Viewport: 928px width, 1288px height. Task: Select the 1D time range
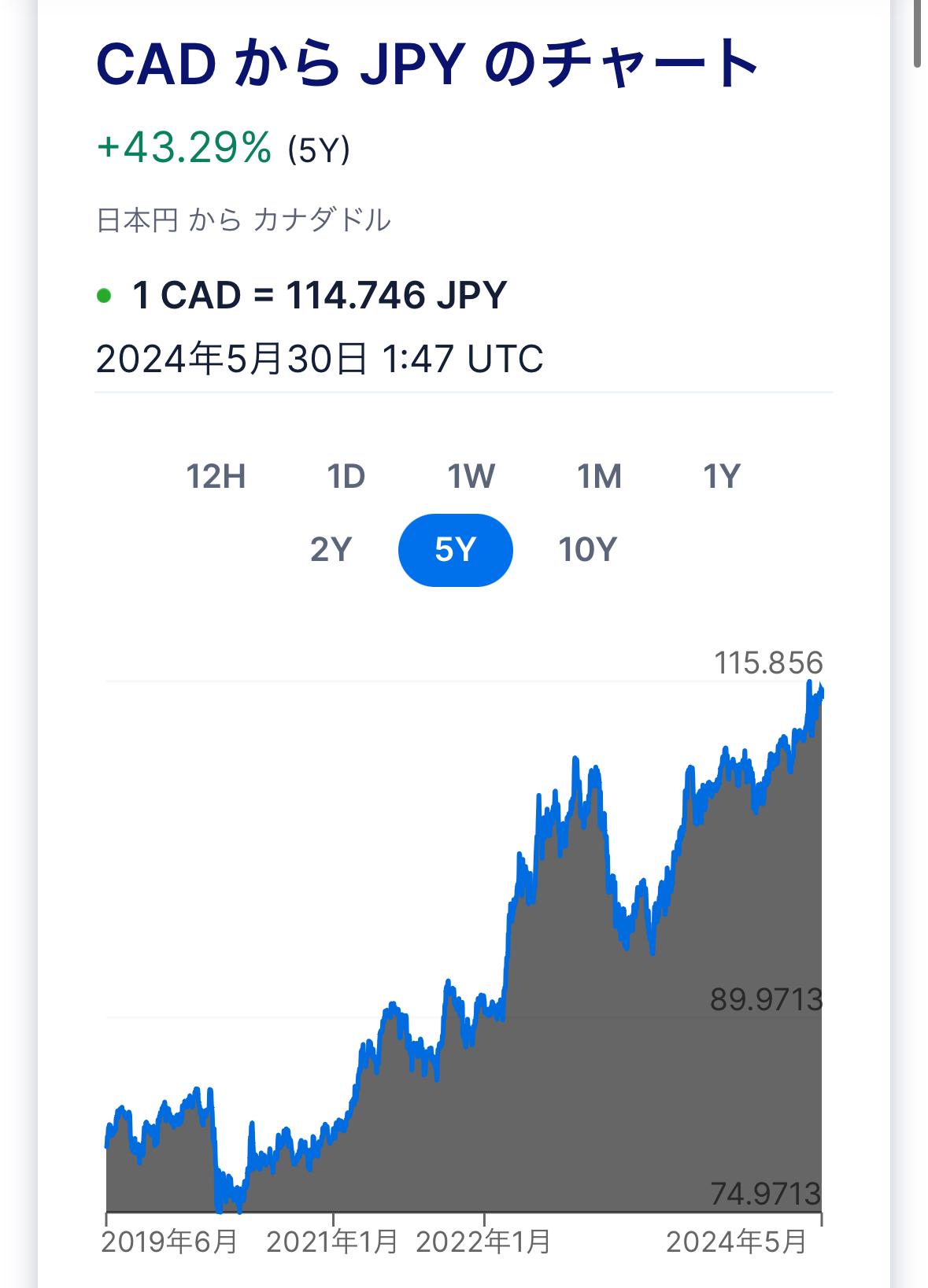(346, 477)
